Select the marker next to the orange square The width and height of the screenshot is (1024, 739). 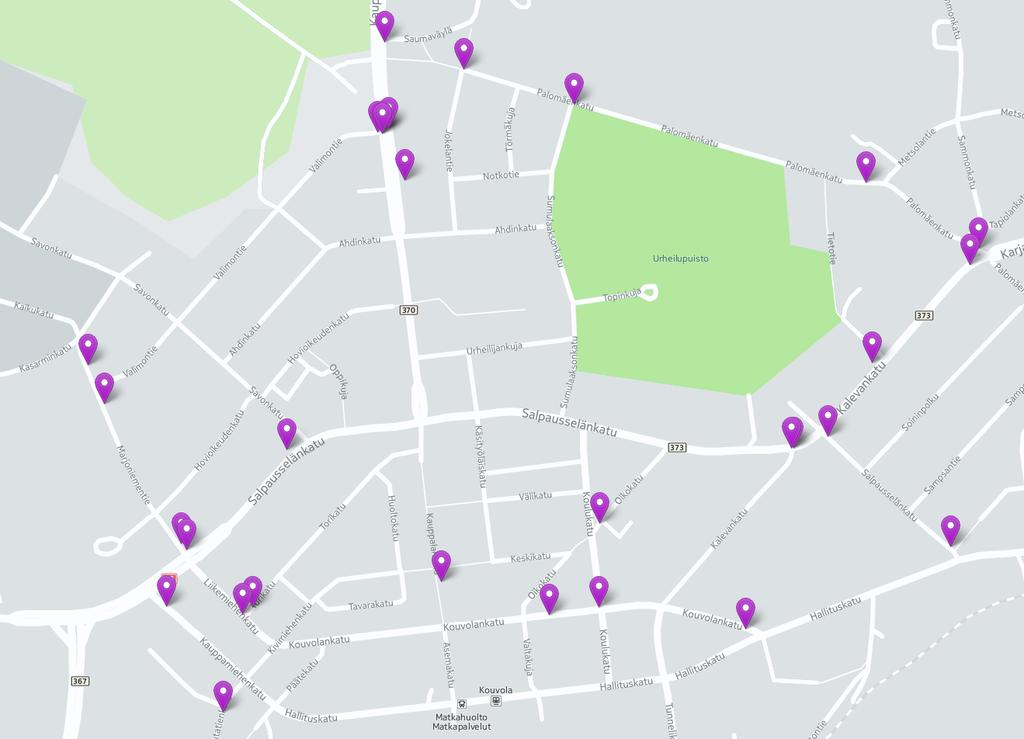pyautogui.click(x=166, y=589)
